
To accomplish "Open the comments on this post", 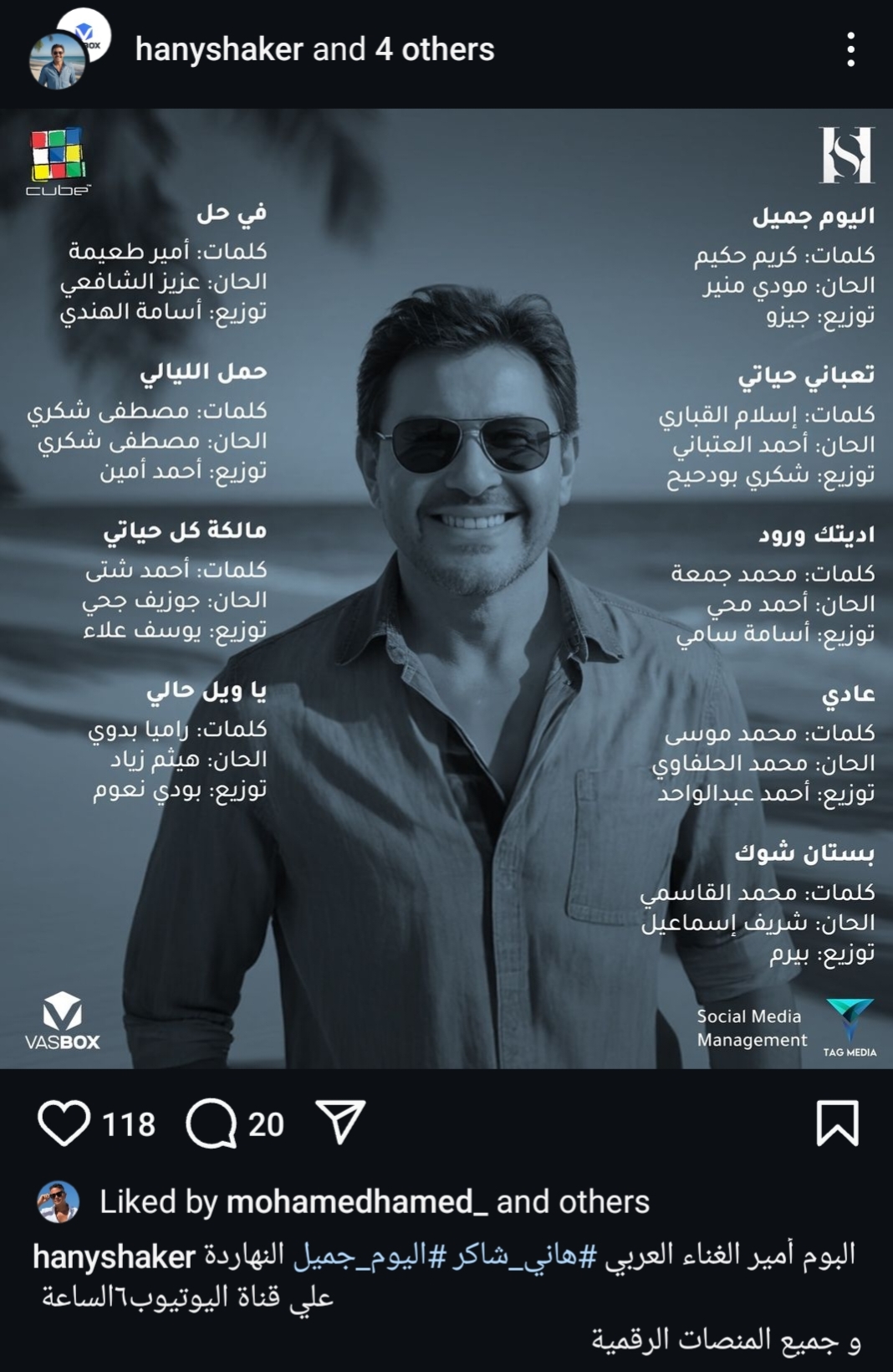I will (x=212, y=1123).
